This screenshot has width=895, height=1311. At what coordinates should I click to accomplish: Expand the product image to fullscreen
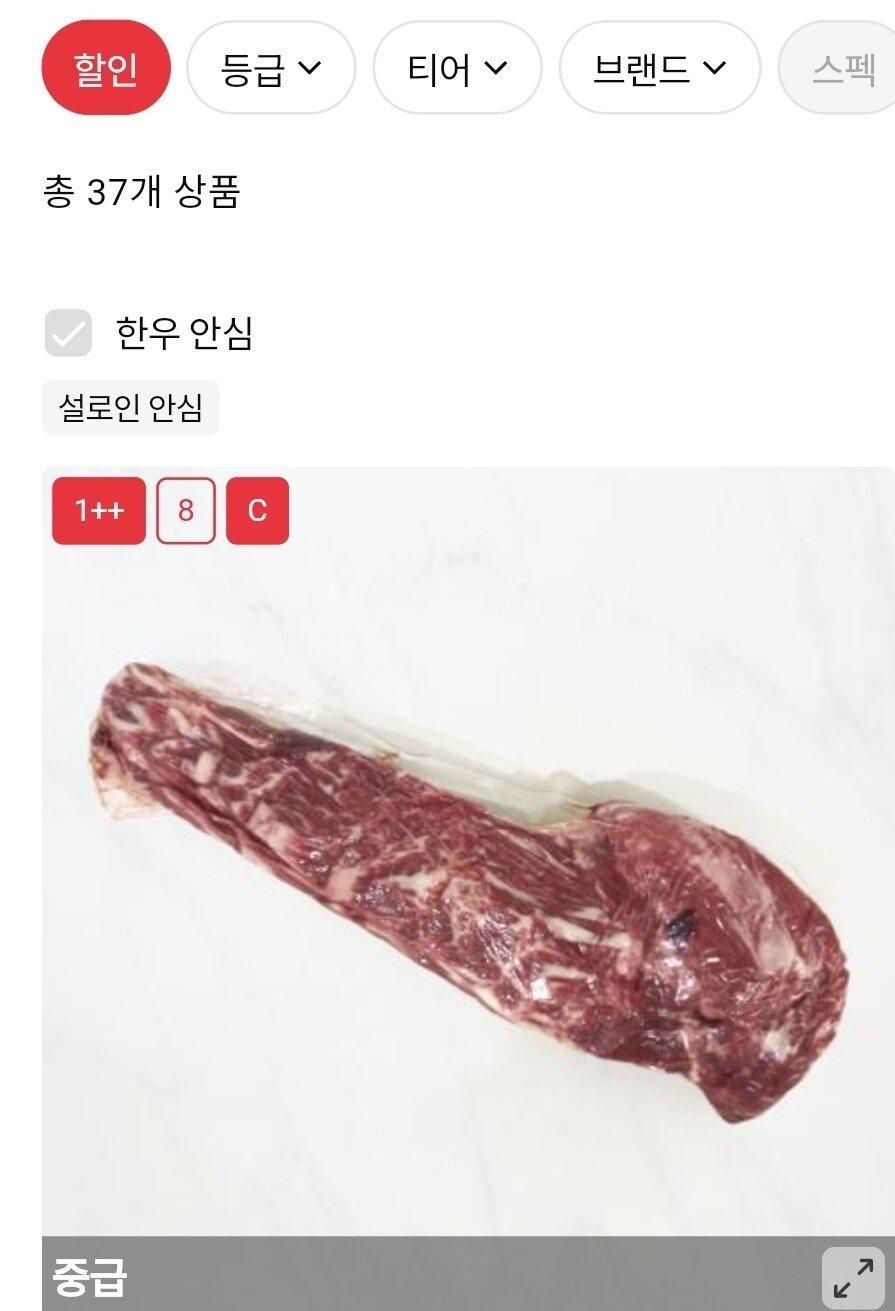click(x=853, y=1278)
